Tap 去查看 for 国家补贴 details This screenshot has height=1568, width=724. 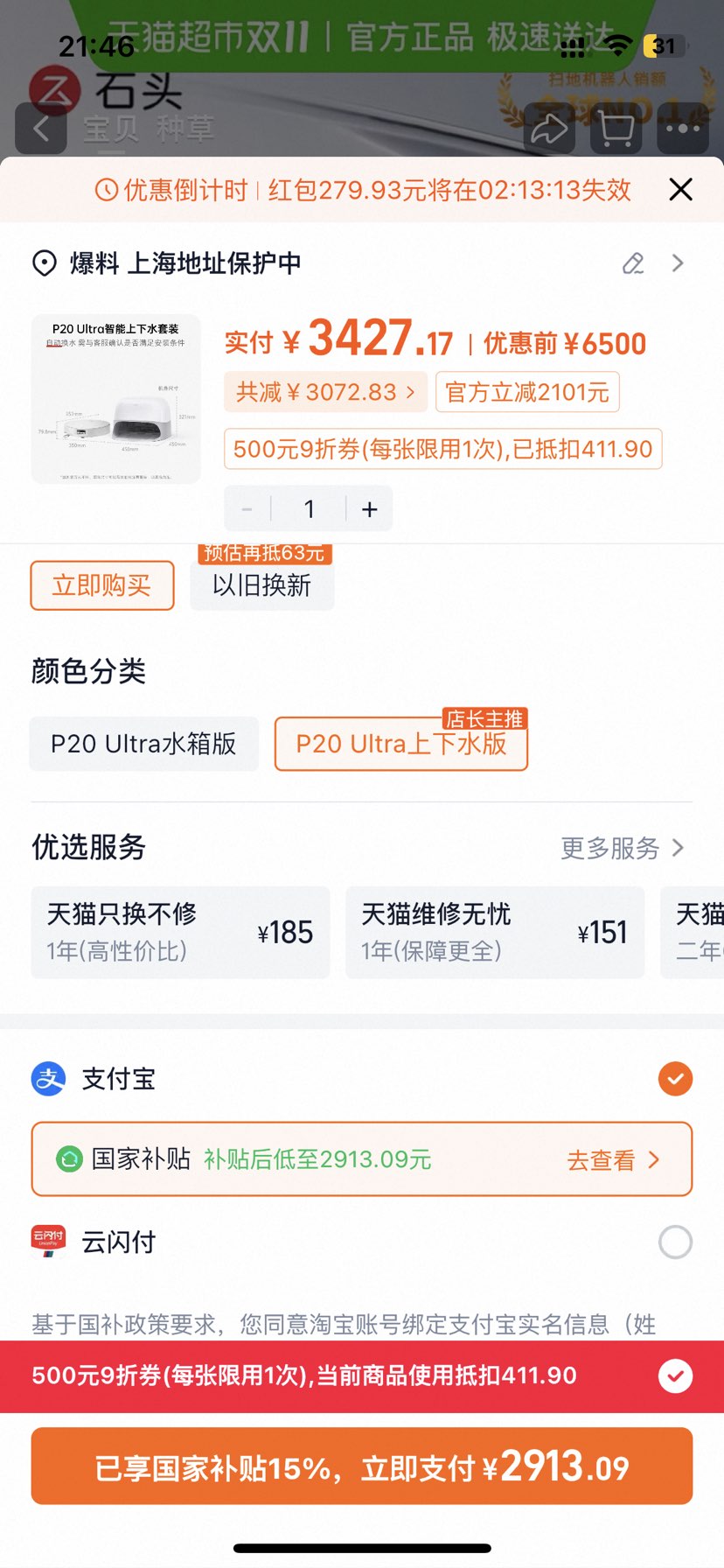612,1160
